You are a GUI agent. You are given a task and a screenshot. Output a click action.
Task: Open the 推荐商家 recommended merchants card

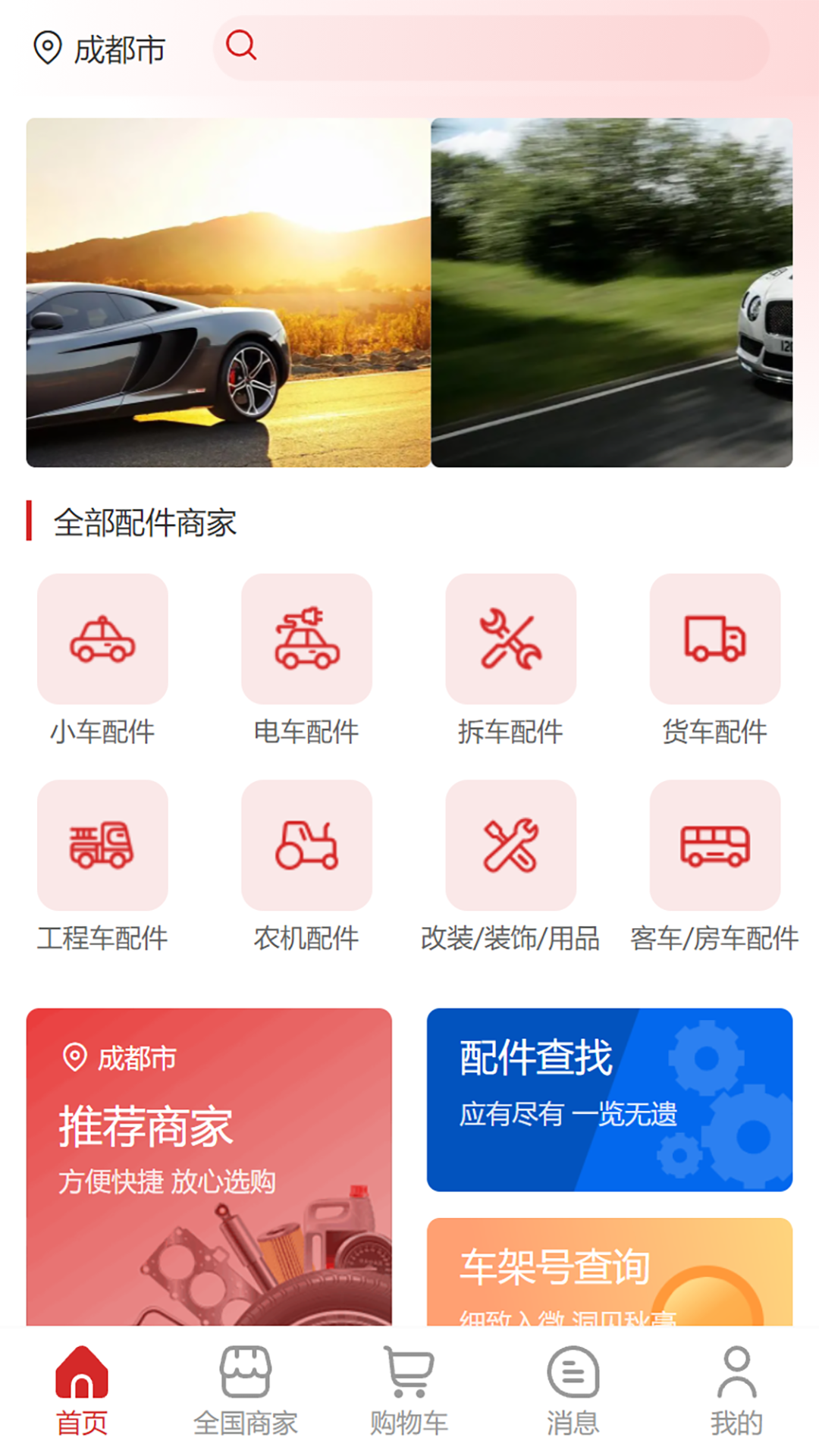click(x=210, y=1168)
